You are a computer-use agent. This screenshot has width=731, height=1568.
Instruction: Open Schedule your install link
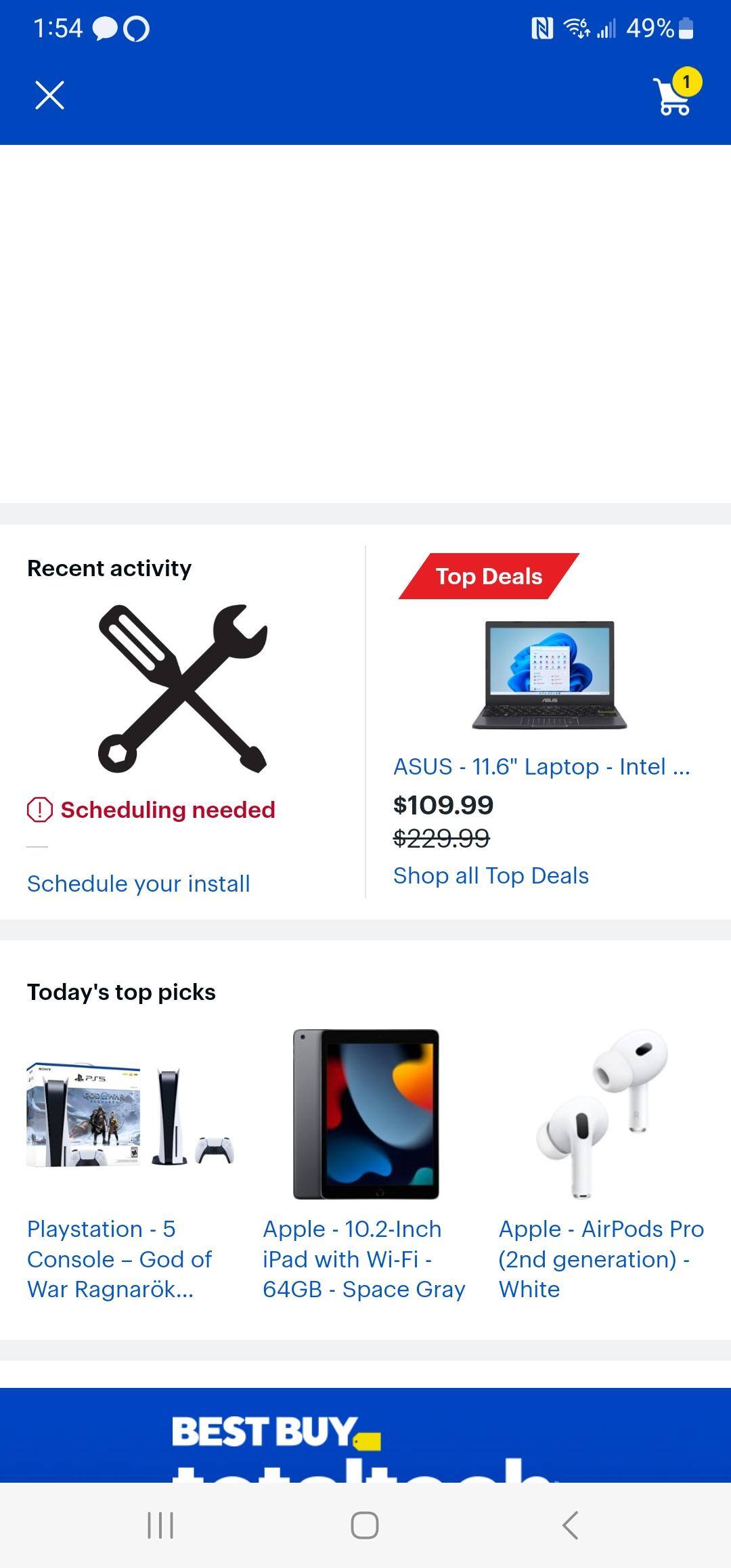point(138,884)
